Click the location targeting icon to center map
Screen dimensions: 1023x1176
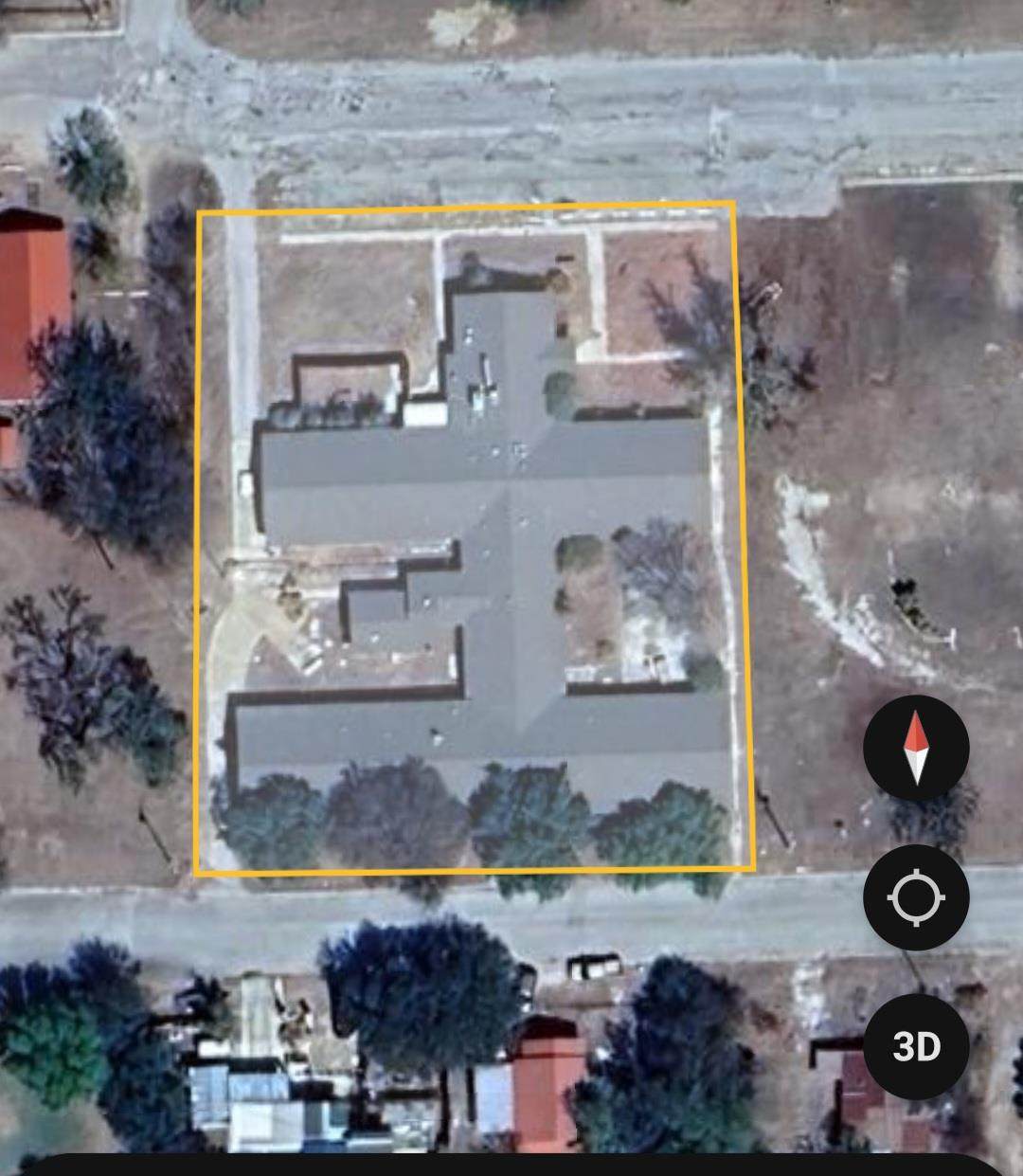pos(915,898)
